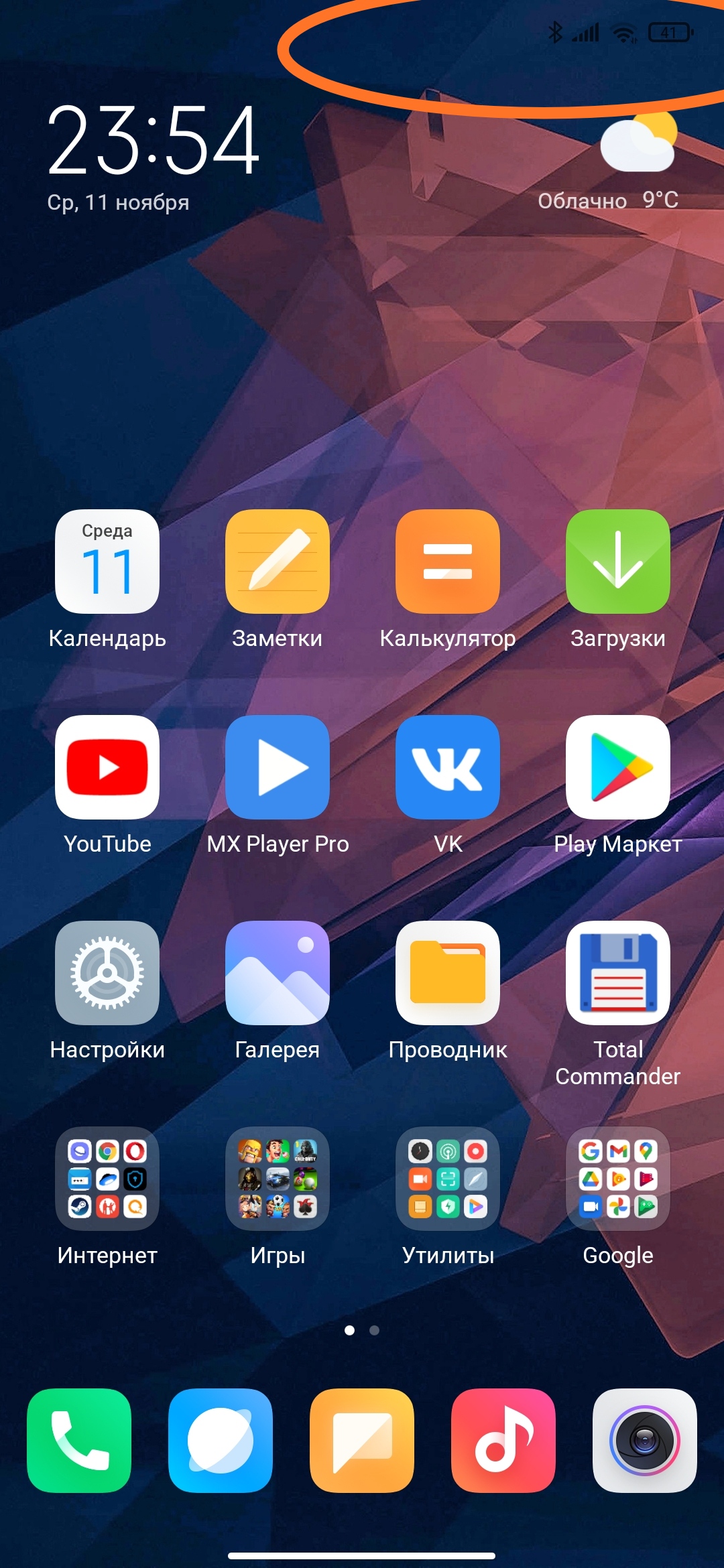This screenshot has width=724, height=1568.
Task: Launch the VK app
Action: coord(448,767)
